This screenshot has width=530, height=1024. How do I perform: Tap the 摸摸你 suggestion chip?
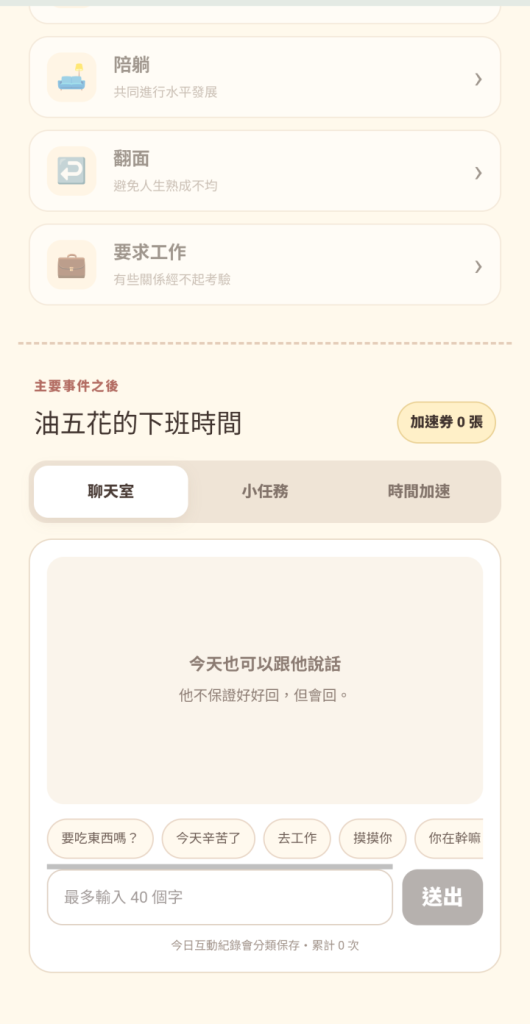tap(373, 839)
